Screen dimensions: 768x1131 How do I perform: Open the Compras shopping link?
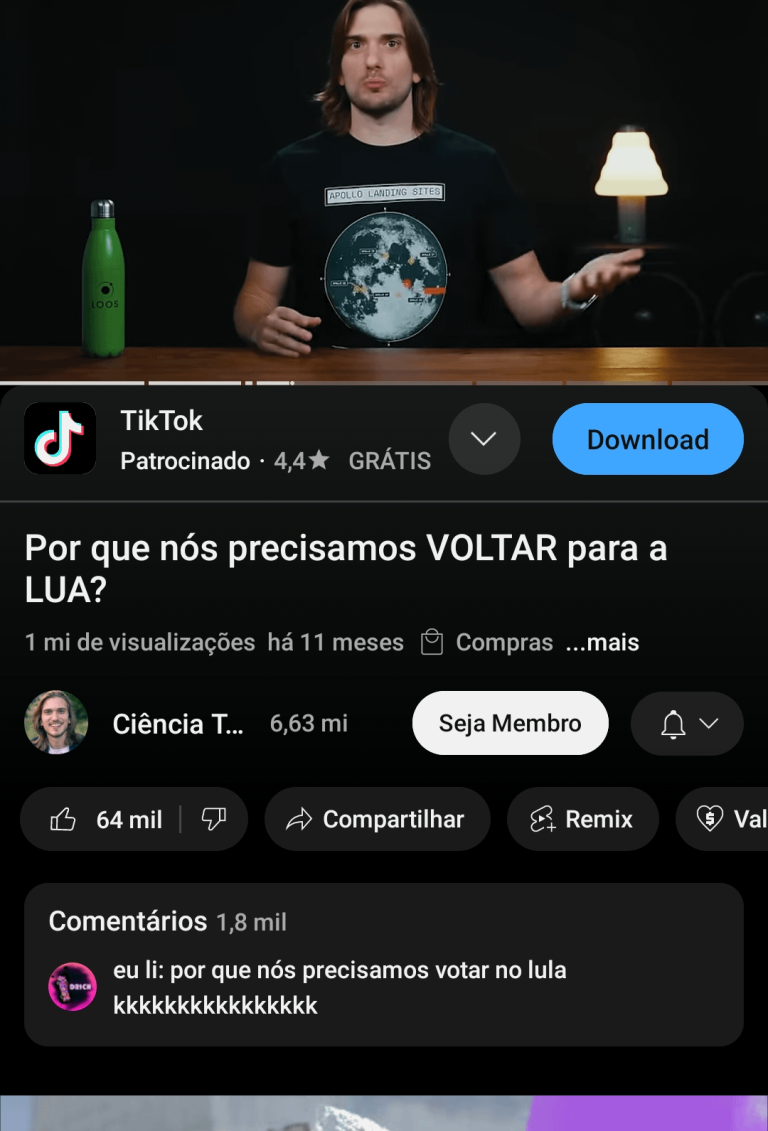click(488, 642)
